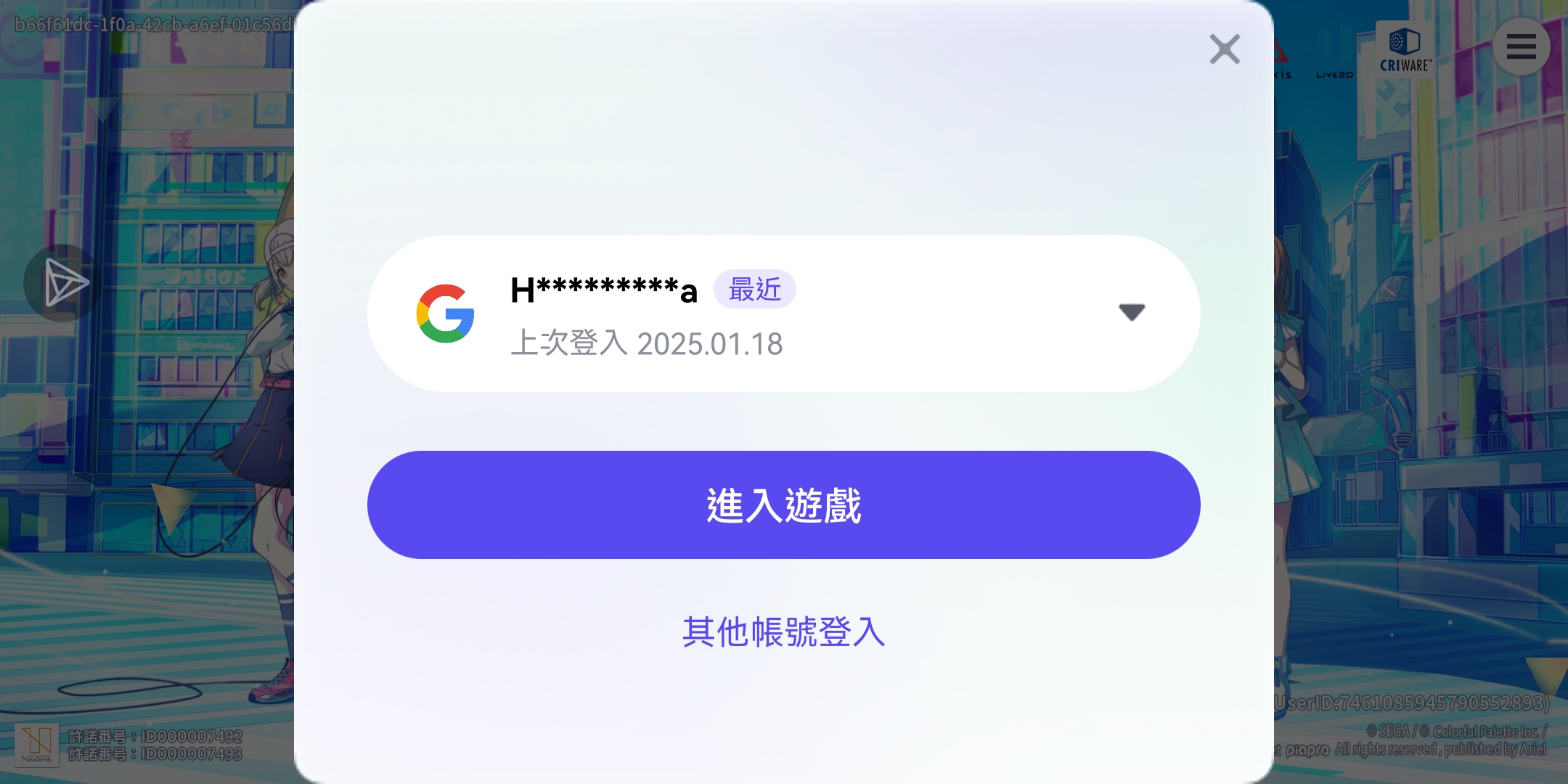Tap the 進入遊戲 button
The image size is (1568, 784).
tap(783, 505)
